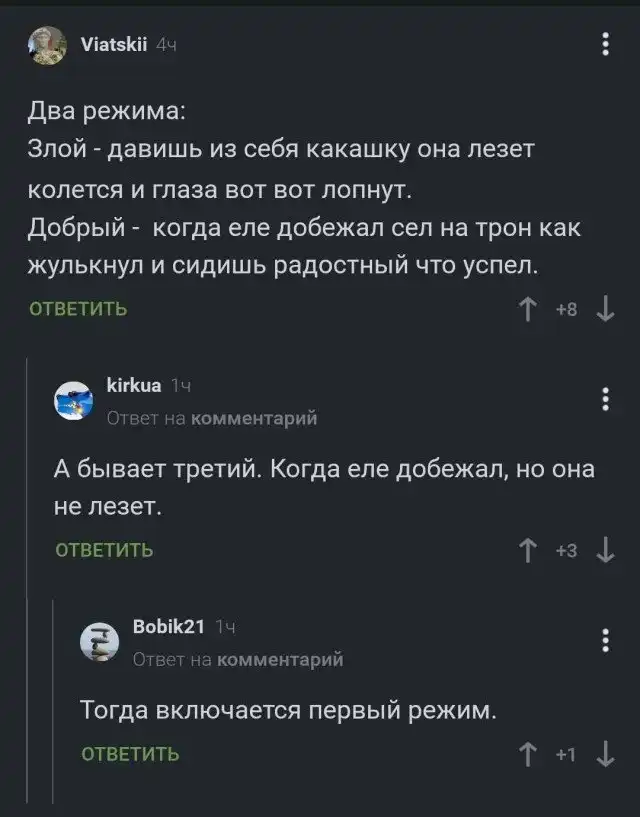Open Viatskii's profile avatar
Screen dimensions: 640x817
tap(47, 45)
